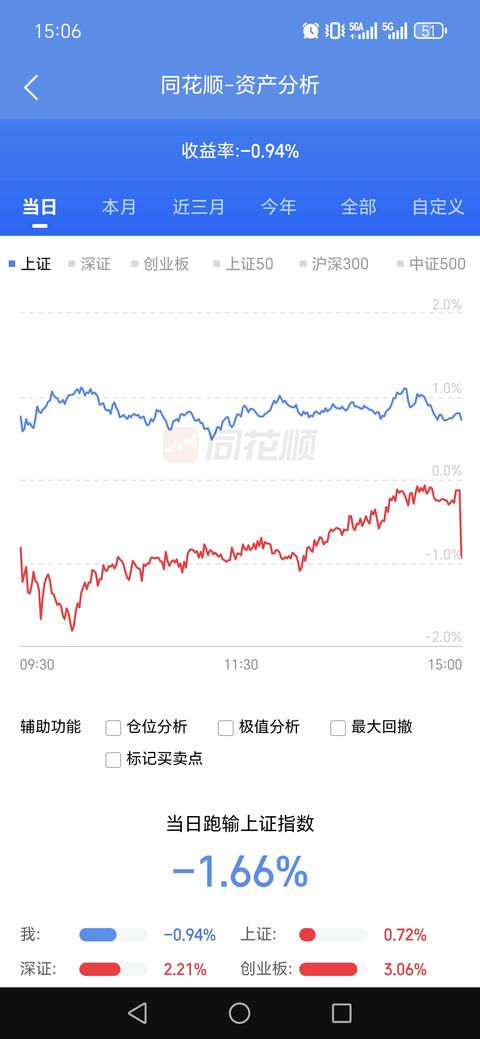
Task: Compare against the 创业板 index
Action: click(x=160, y=264)
